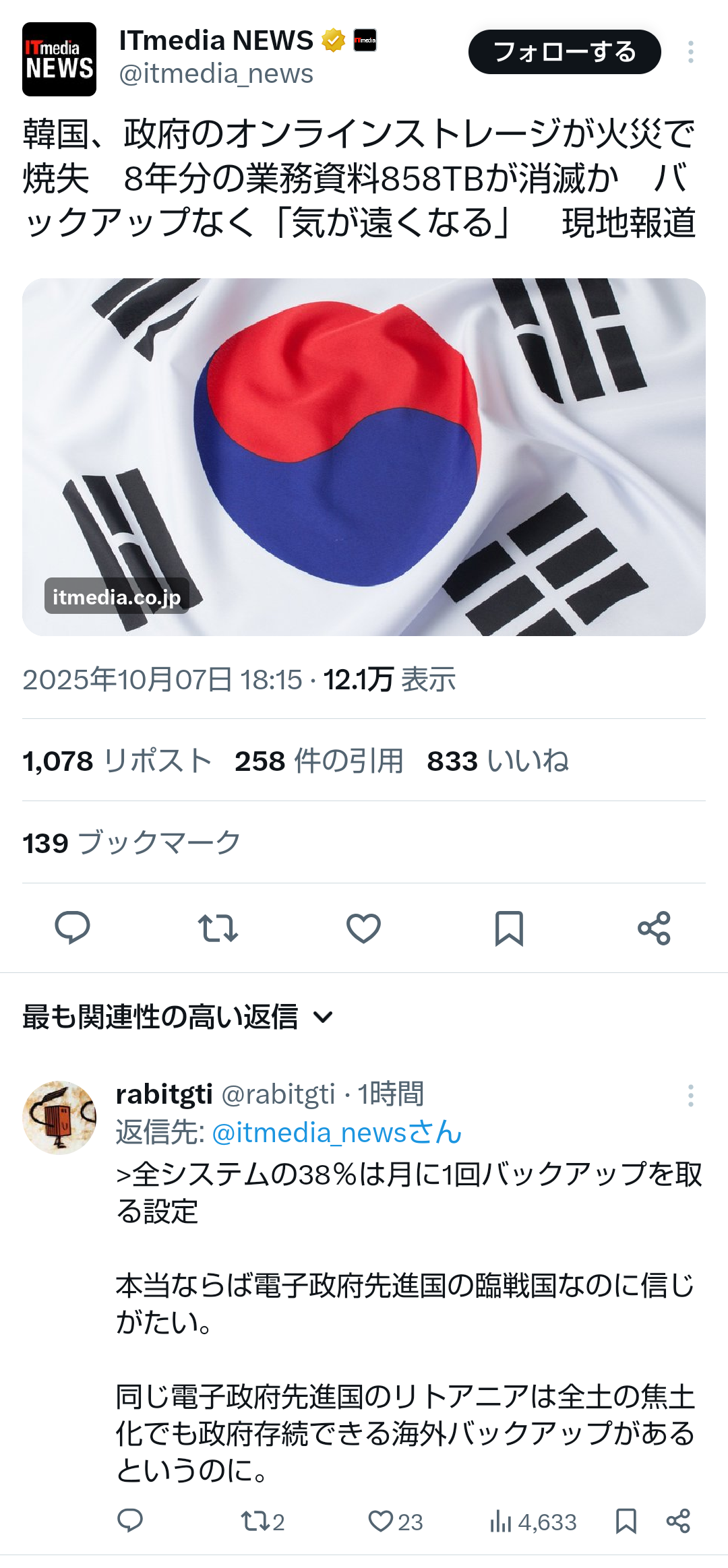Reply to ITmedia's post
The image size is (728, 1568).
(x=72, y=928)
